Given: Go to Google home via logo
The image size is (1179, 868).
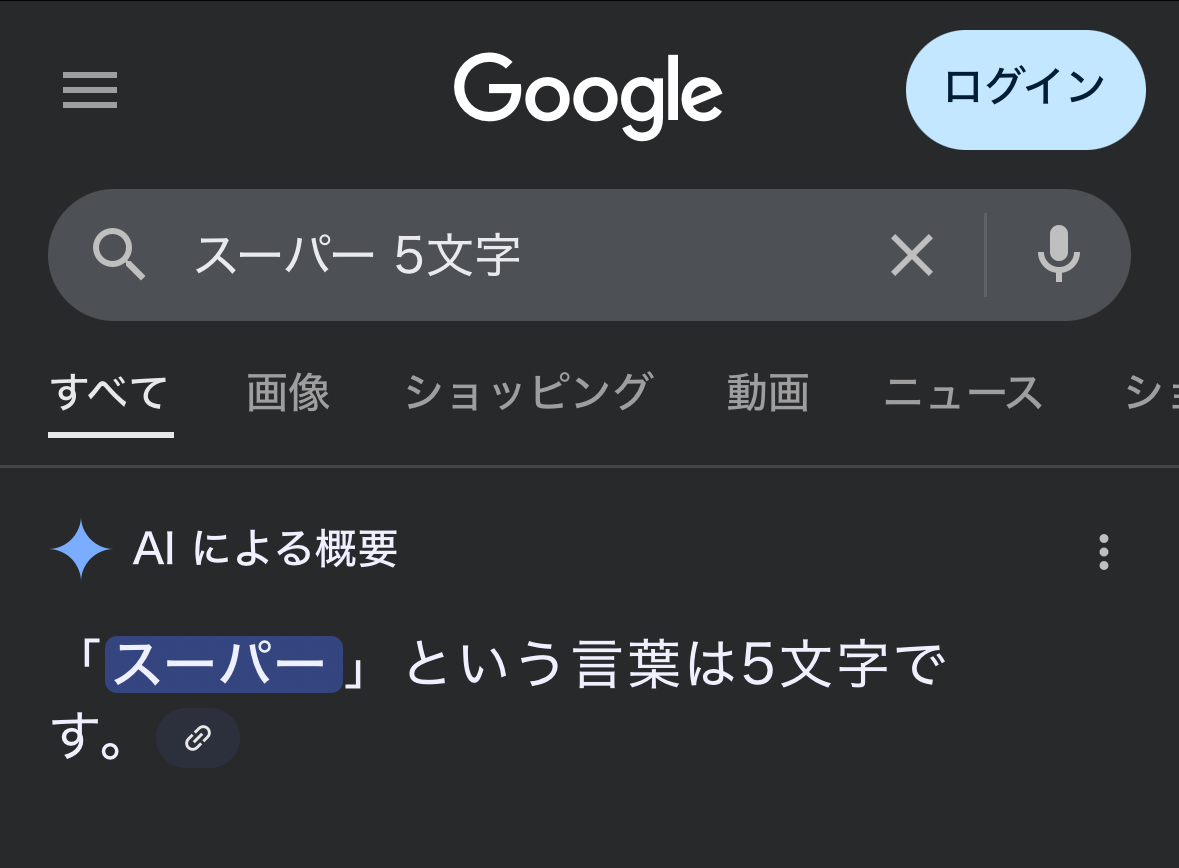Looking at the screenshot, I should tap(588, 95).
